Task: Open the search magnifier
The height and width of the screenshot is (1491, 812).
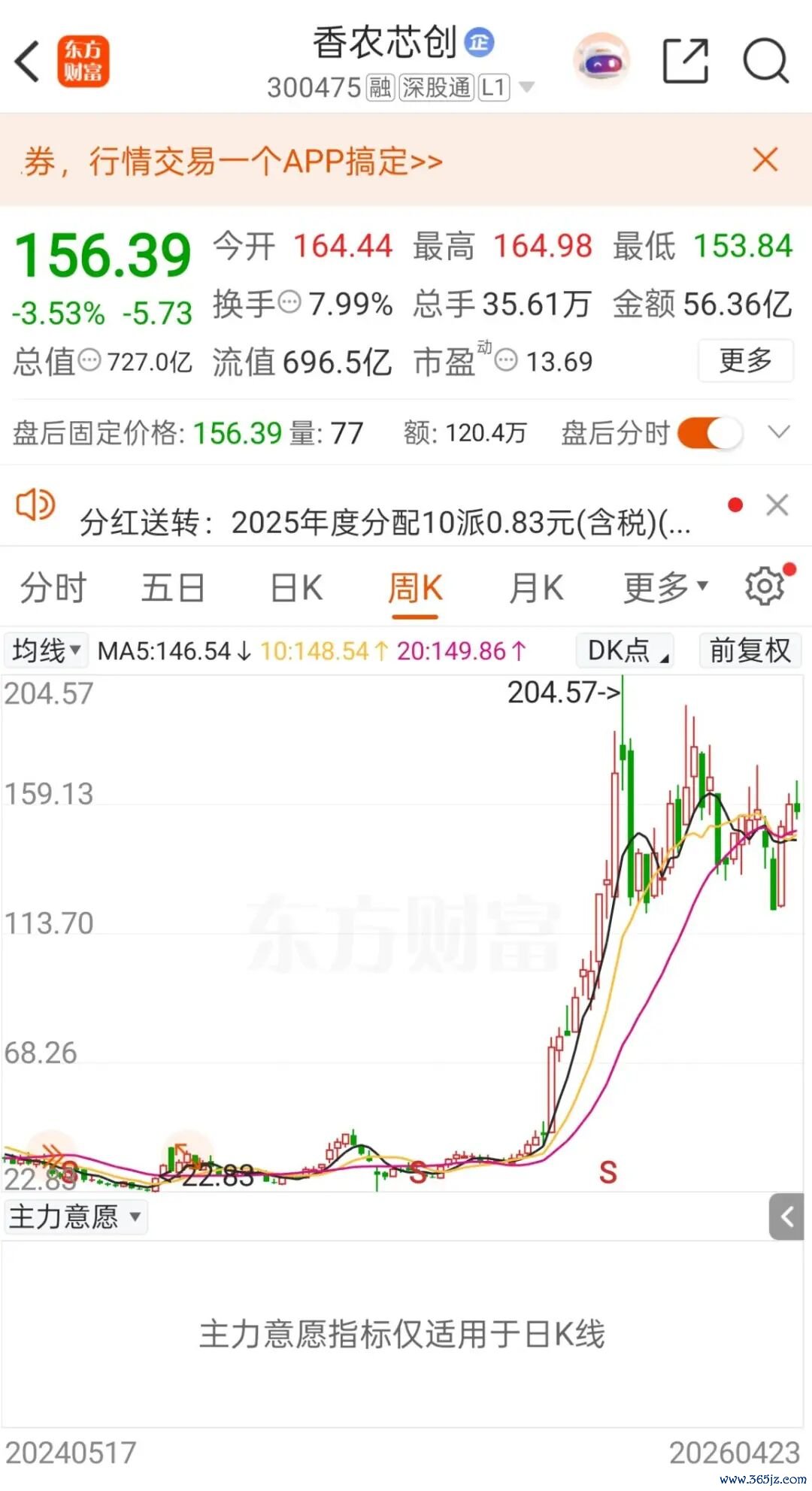Action: coord(765,61)
